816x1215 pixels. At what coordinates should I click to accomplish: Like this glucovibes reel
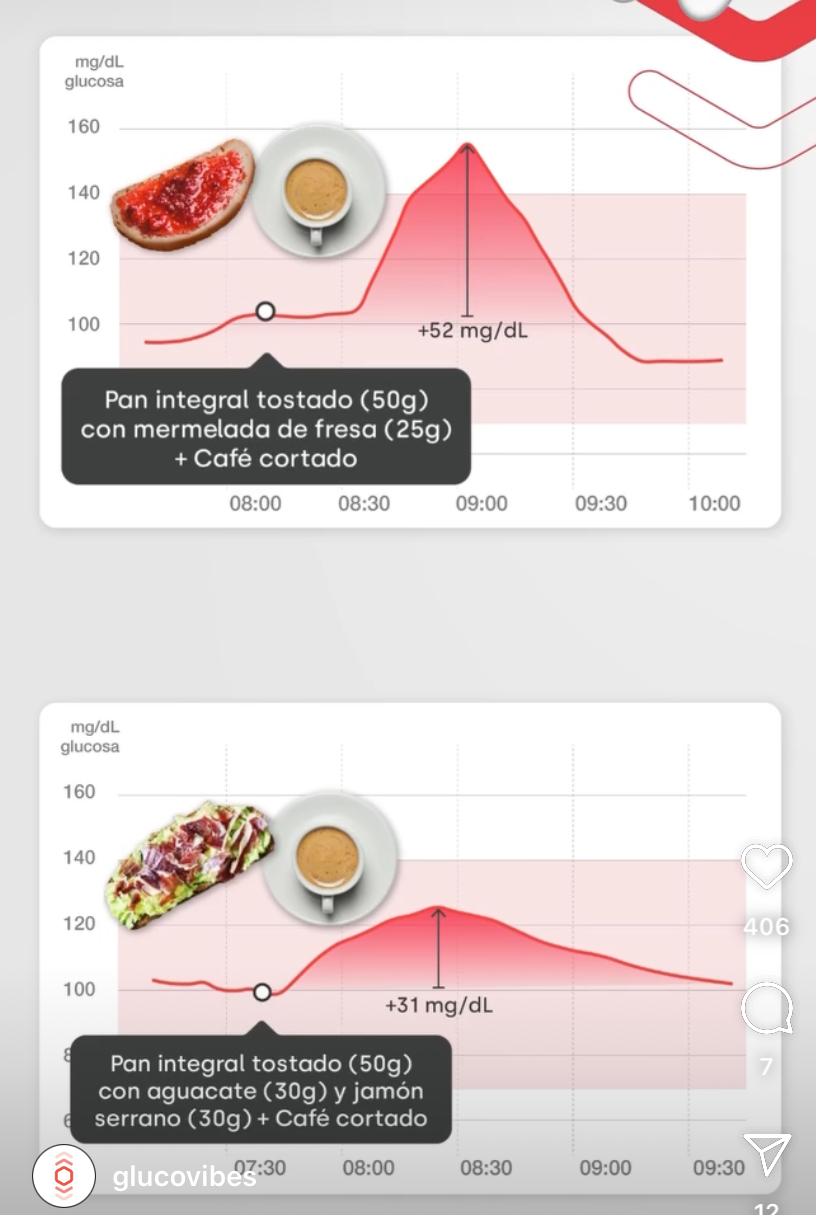[766, 867]
